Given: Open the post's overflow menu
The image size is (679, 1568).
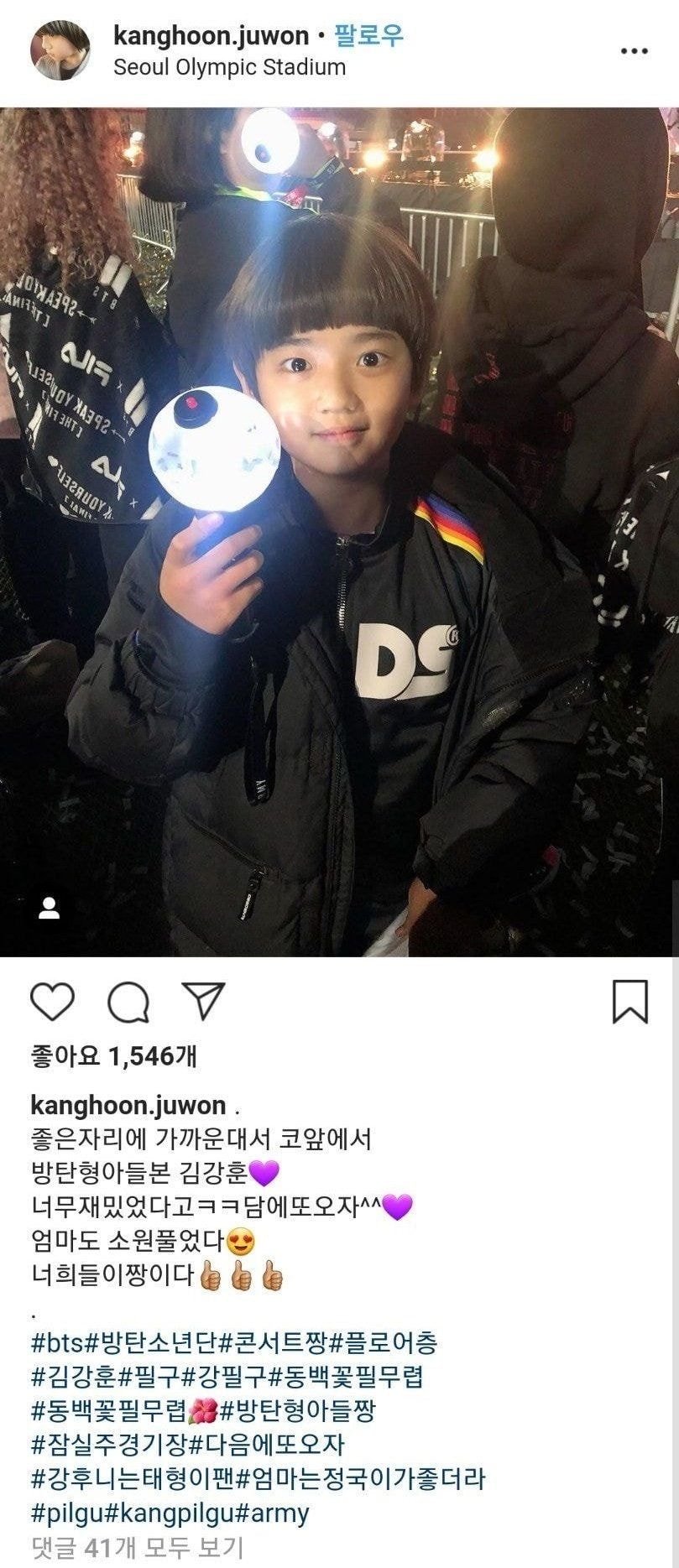Looking at the screenshot, I should 634,51.
